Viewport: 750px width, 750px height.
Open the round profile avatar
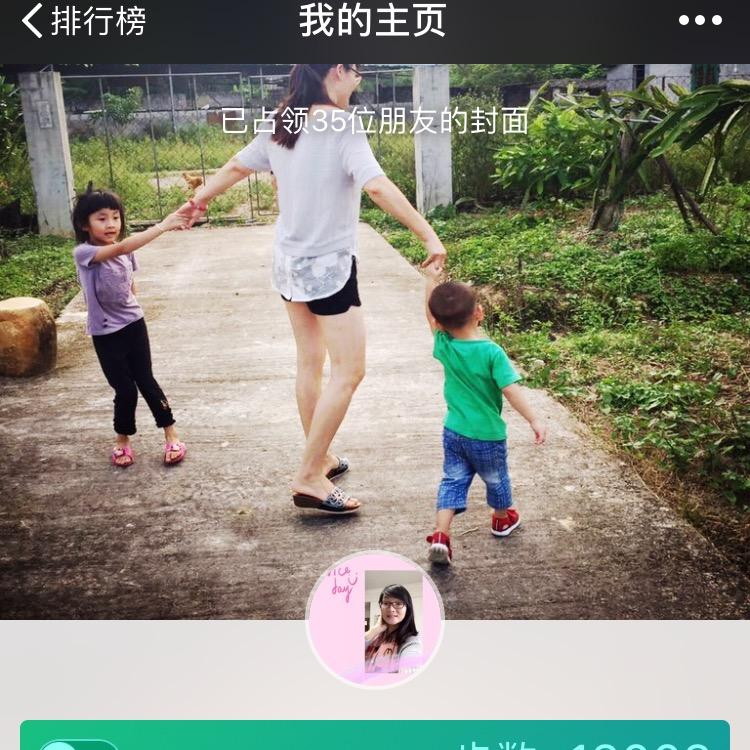tap(375, 620)
